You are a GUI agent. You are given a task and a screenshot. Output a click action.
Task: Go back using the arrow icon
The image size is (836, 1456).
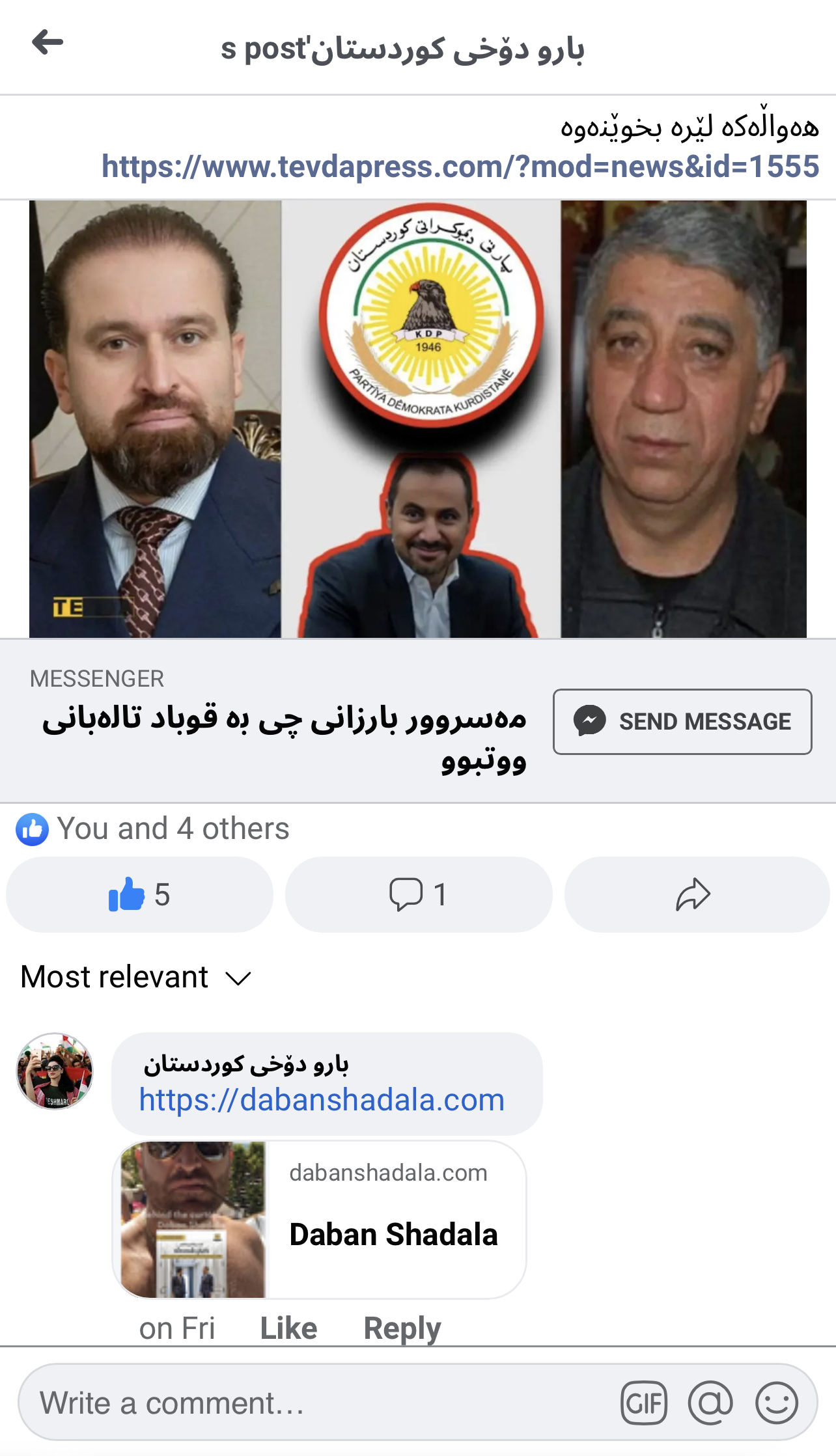pyautogui.click(x=48, y=43)
